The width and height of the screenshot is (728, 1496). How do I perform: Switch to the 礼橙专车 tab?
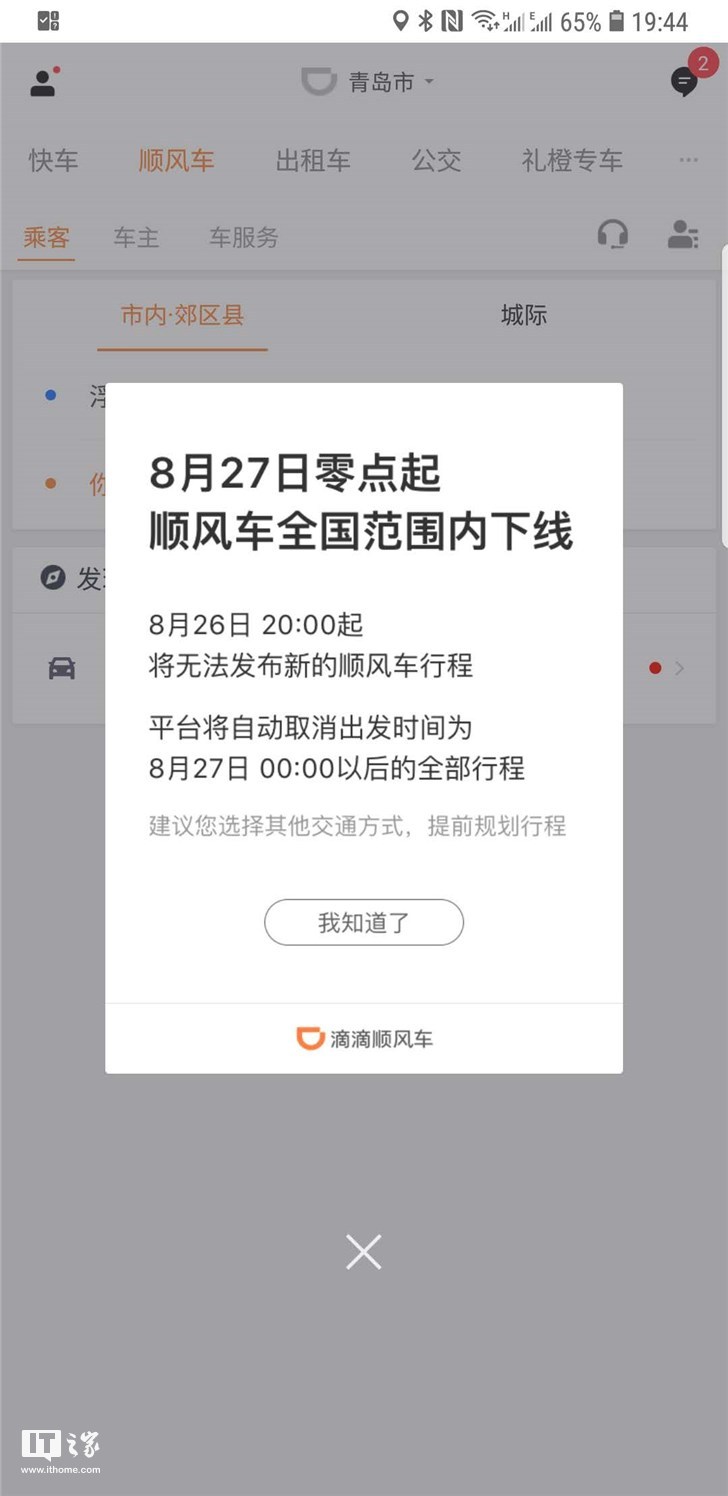point(572,160)
